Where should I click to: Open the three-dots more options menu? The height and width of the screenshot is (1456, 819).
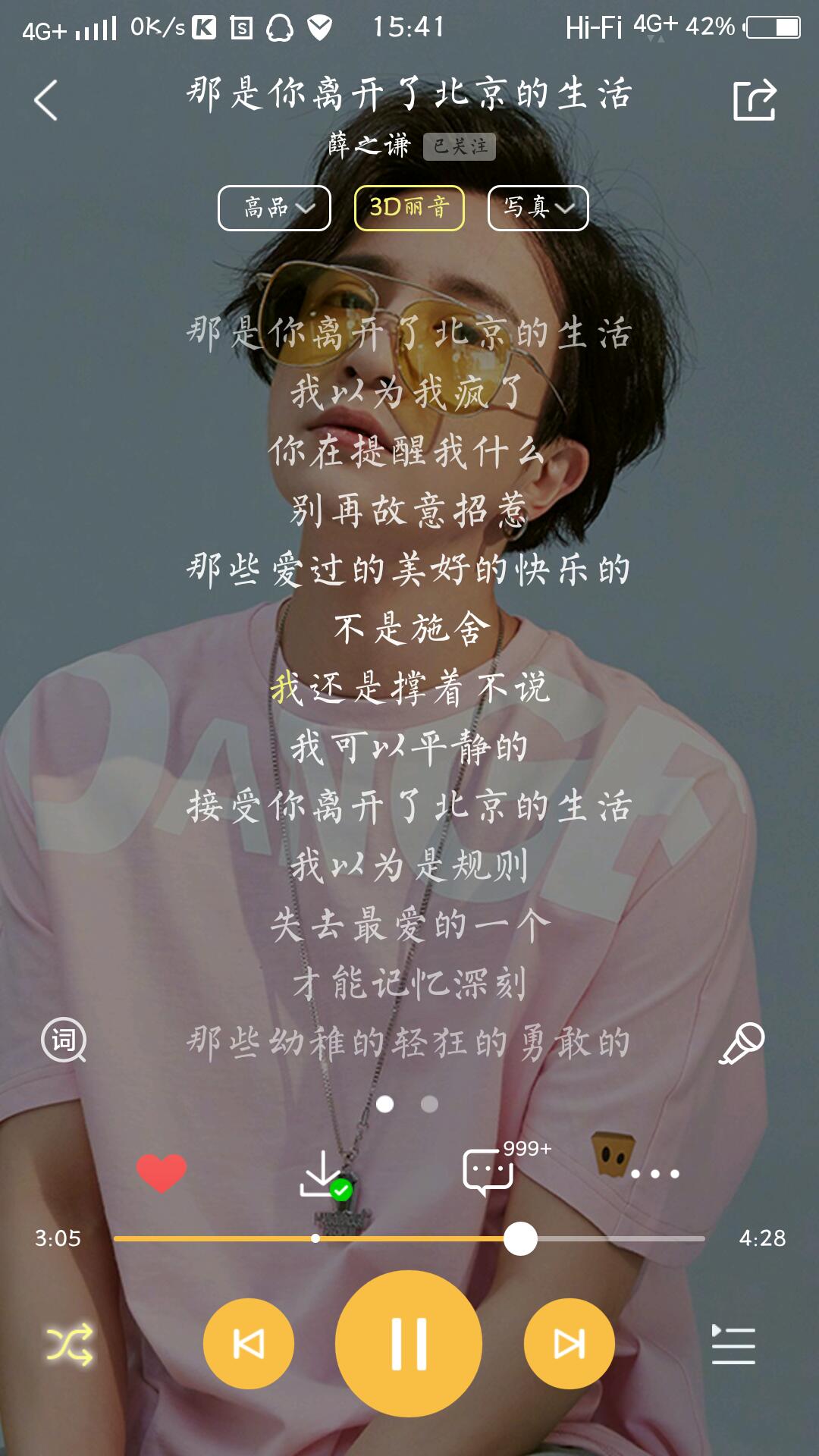pyautogui.click(x=654, y=1173)
